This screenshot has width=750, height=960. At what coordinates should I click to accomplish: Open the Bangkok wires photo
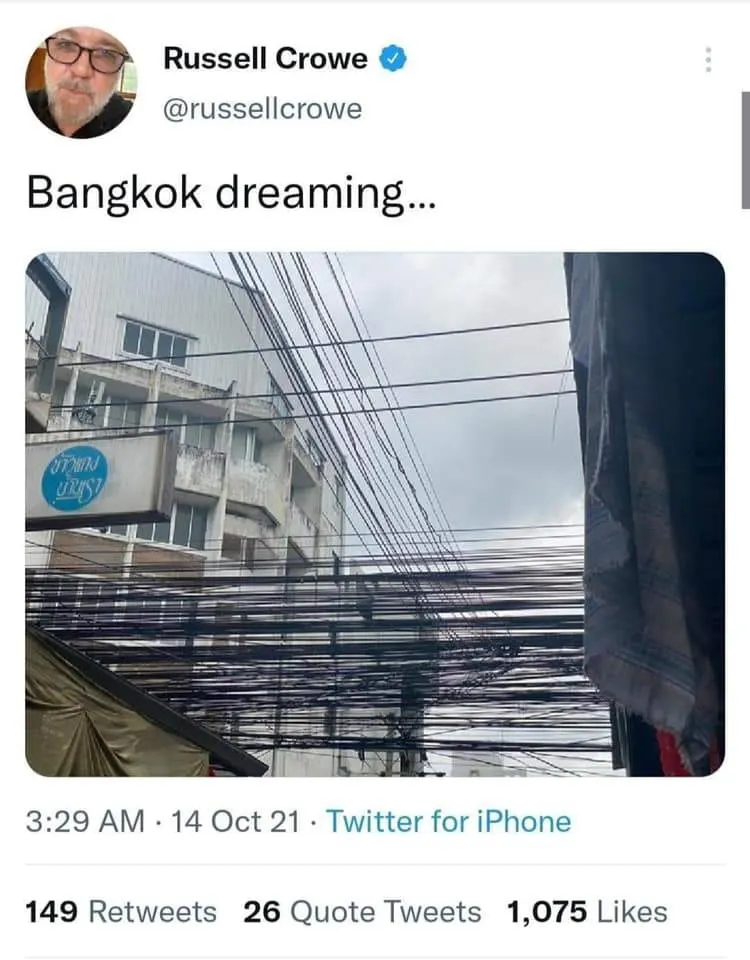(375, 514)
